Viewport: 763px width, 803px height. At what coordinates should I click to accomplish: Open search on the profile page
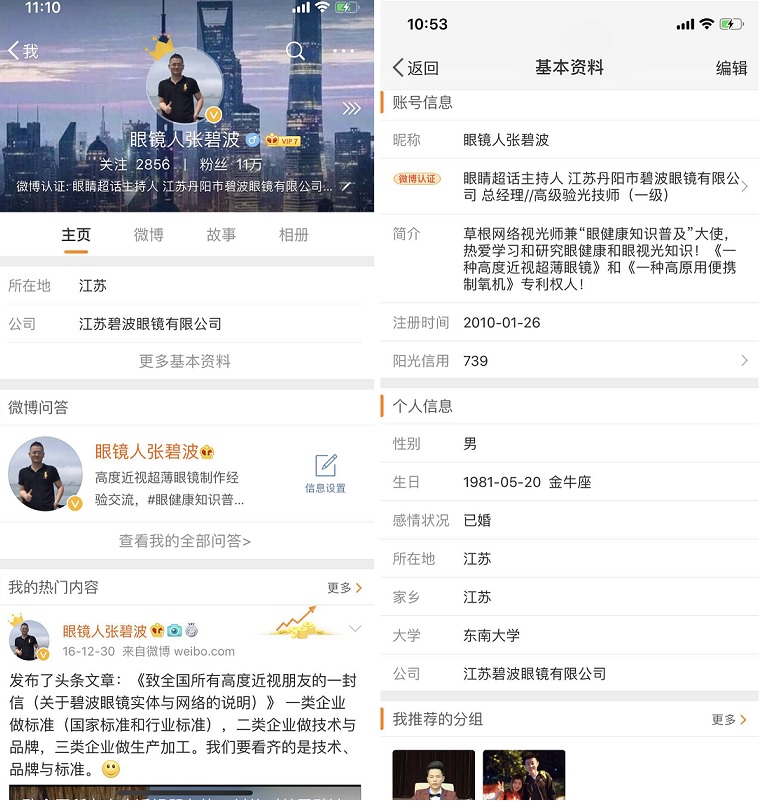pos(295,51)
